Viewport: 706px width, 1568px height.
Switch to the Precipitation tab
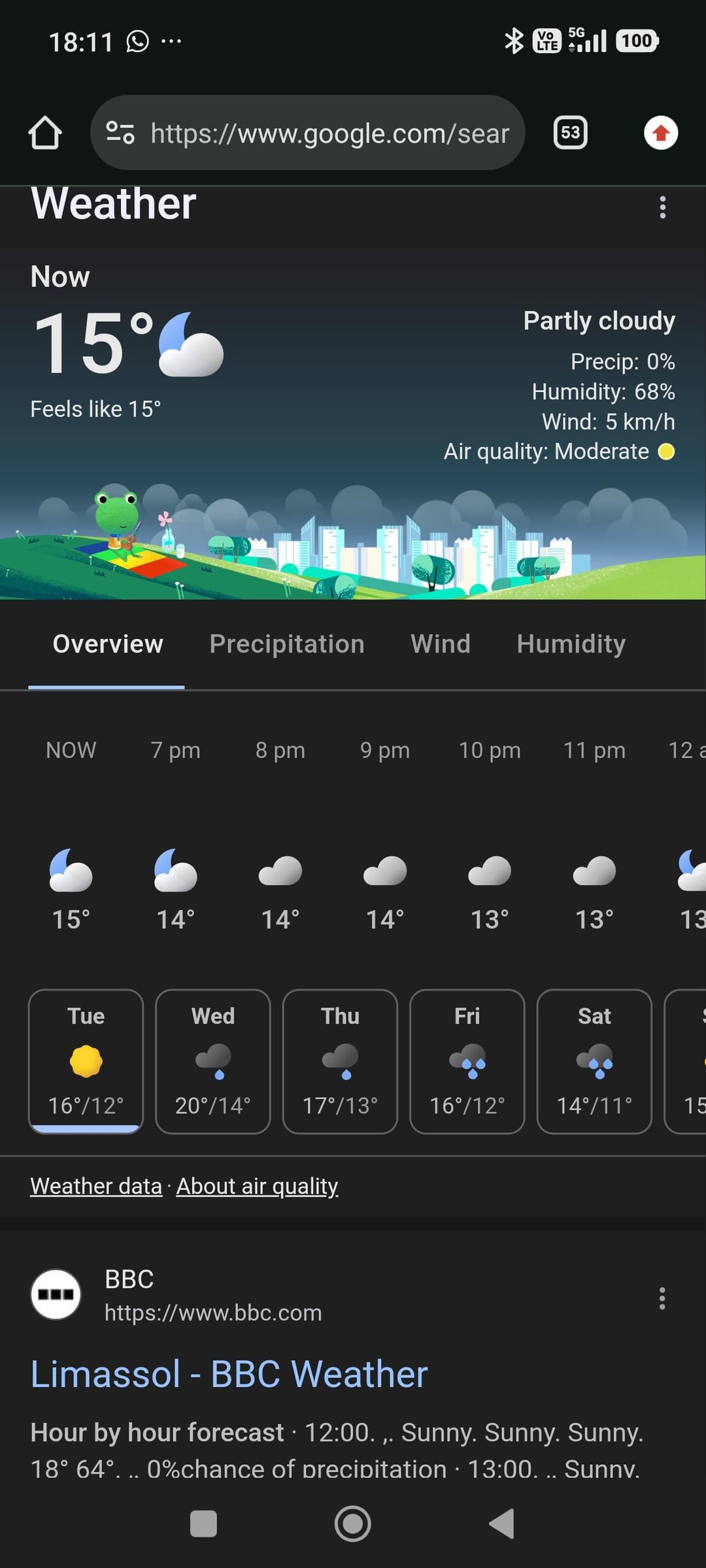click(286, 644)
